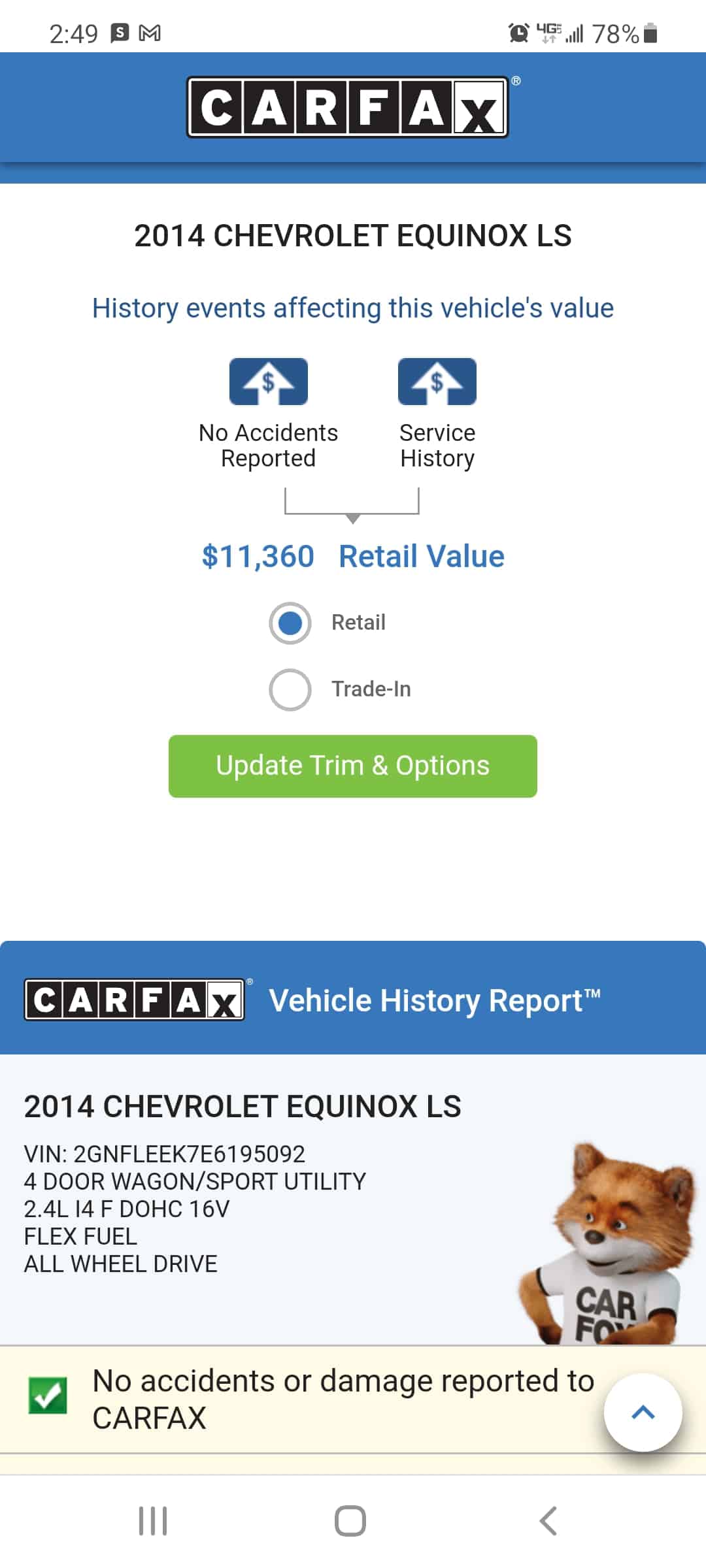Go back using system back button
The image size is (706, 1568).
[x=548, y=1521]
